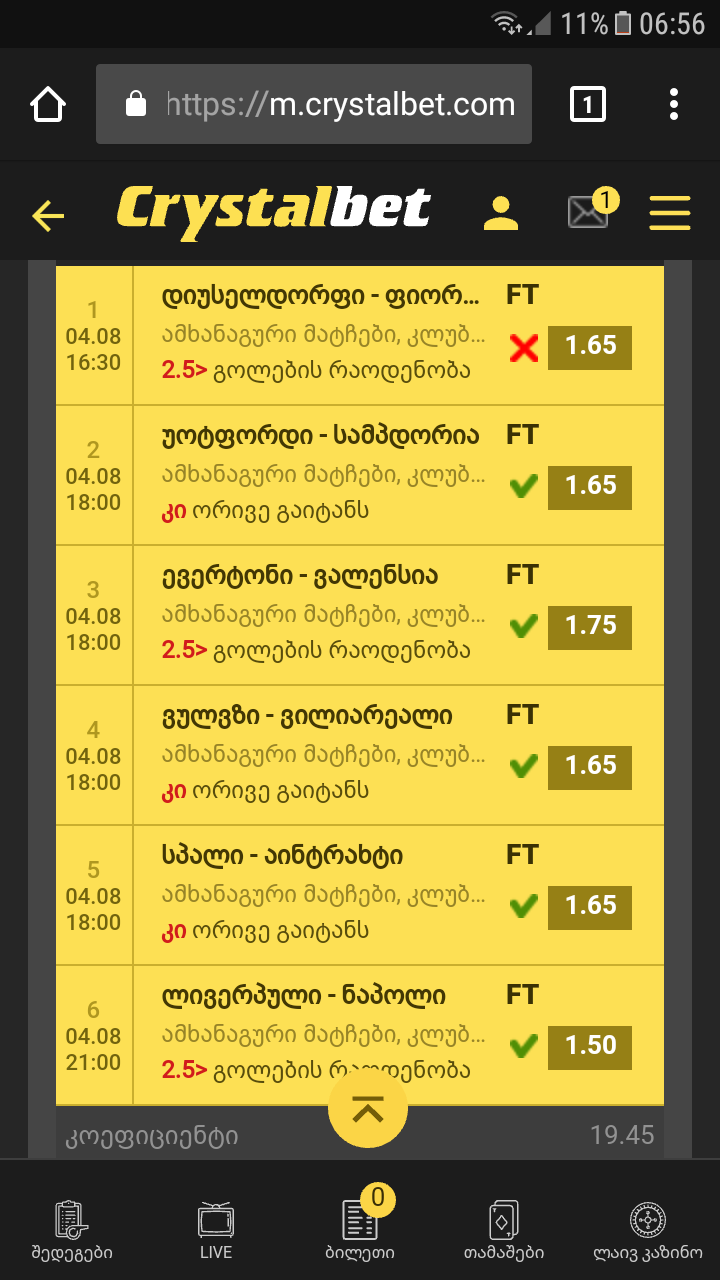Select the 1.75 odds for Everton - Valencia
Image resolution: width=720 pixels, height=1280 pixels.
(x=589, y=627)
